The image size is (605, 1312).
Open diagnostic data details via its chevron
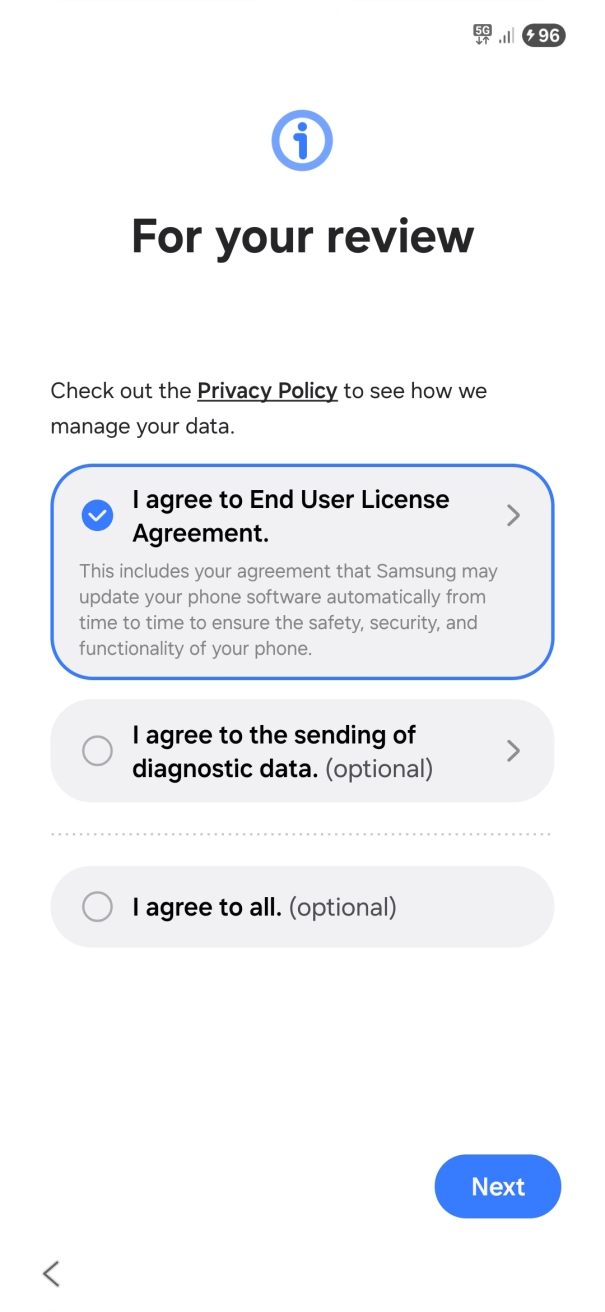pyautogui.click(x=513, y=751)
